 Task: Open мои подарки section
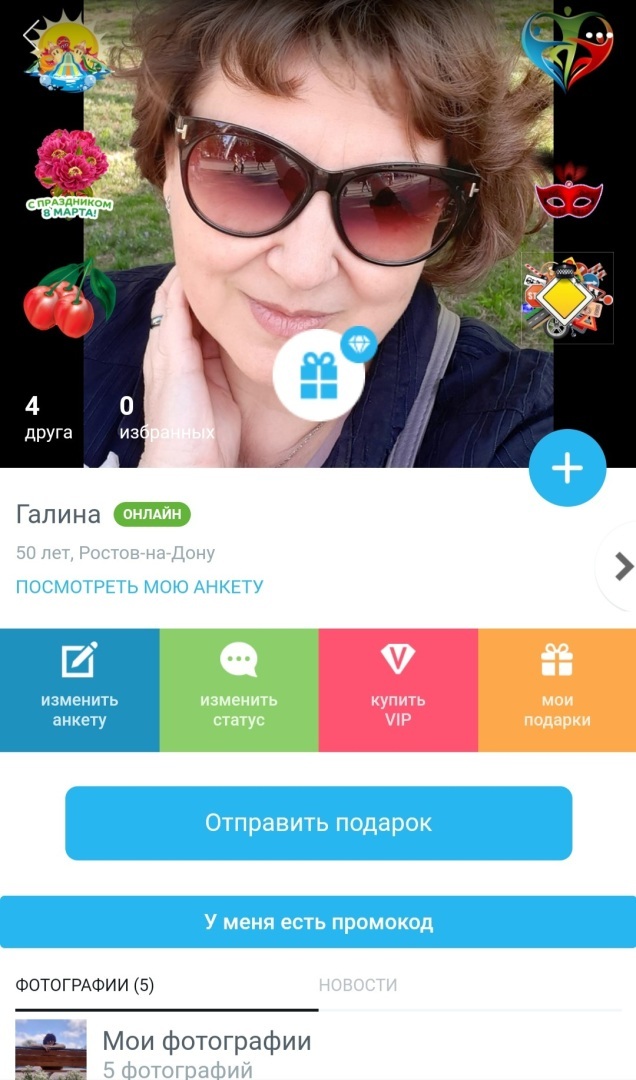pos(557,689)
